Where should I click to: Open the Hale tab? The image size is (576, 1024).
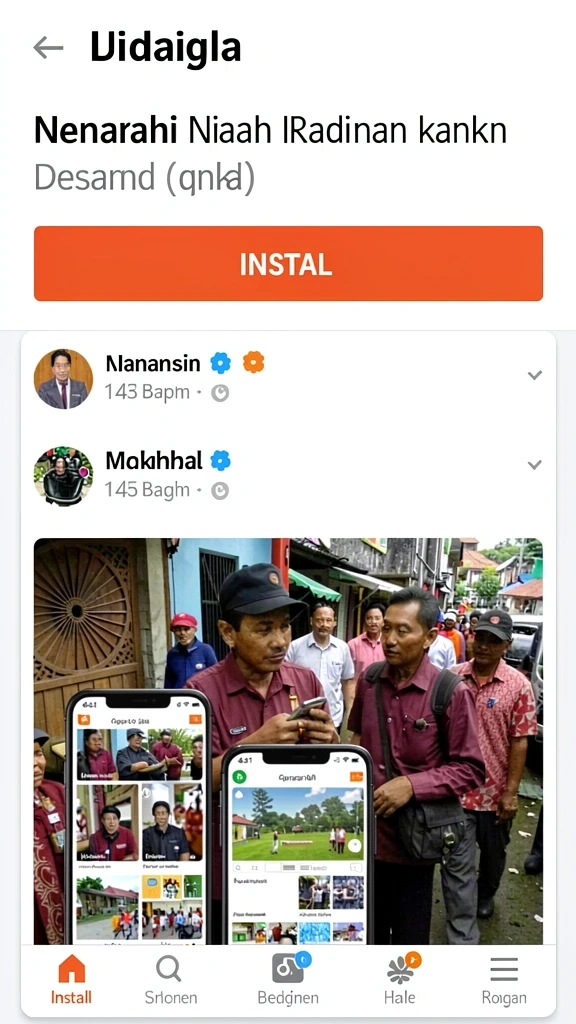point(400,980)
